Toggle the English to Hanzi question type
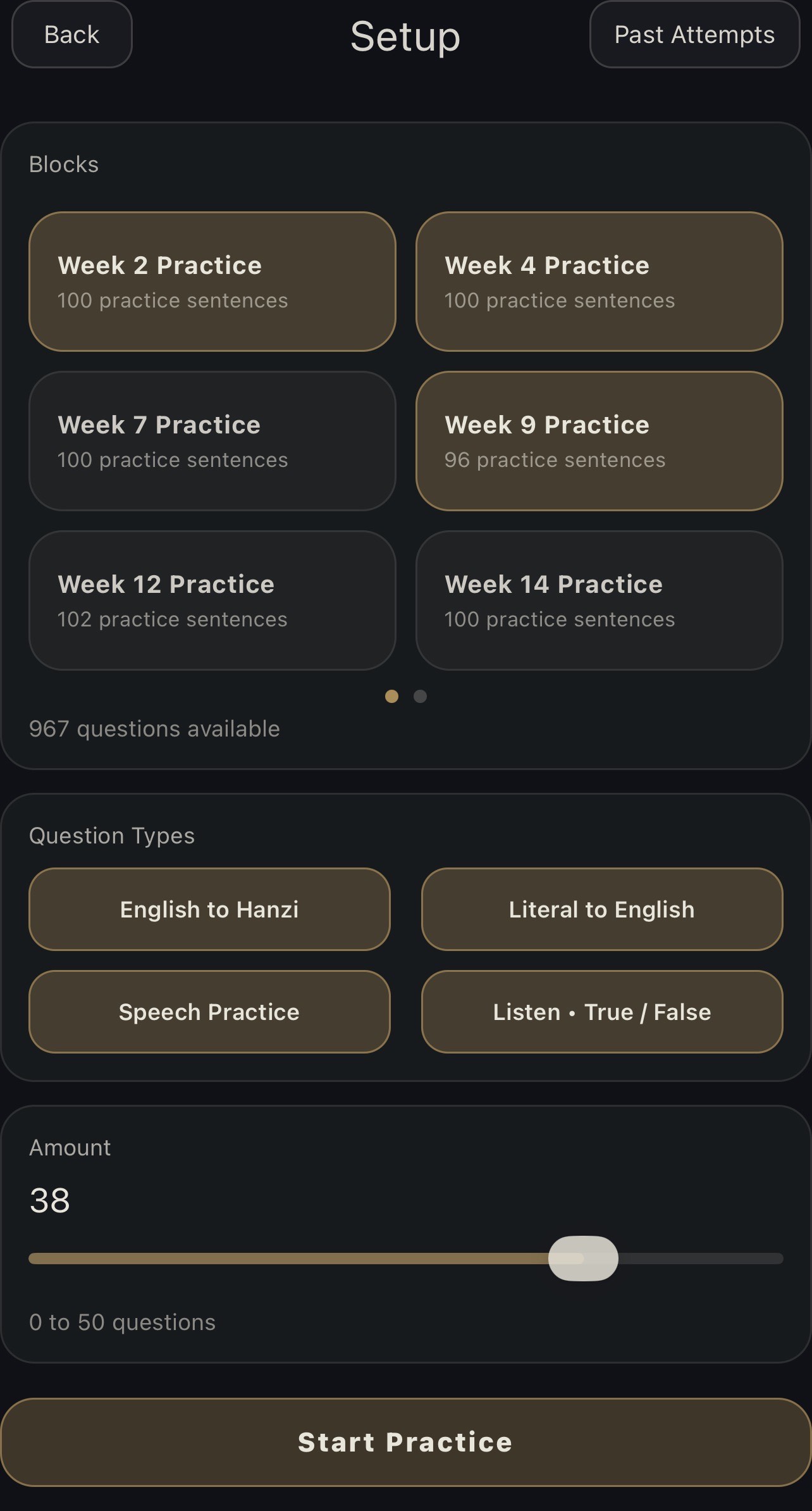 209,909
